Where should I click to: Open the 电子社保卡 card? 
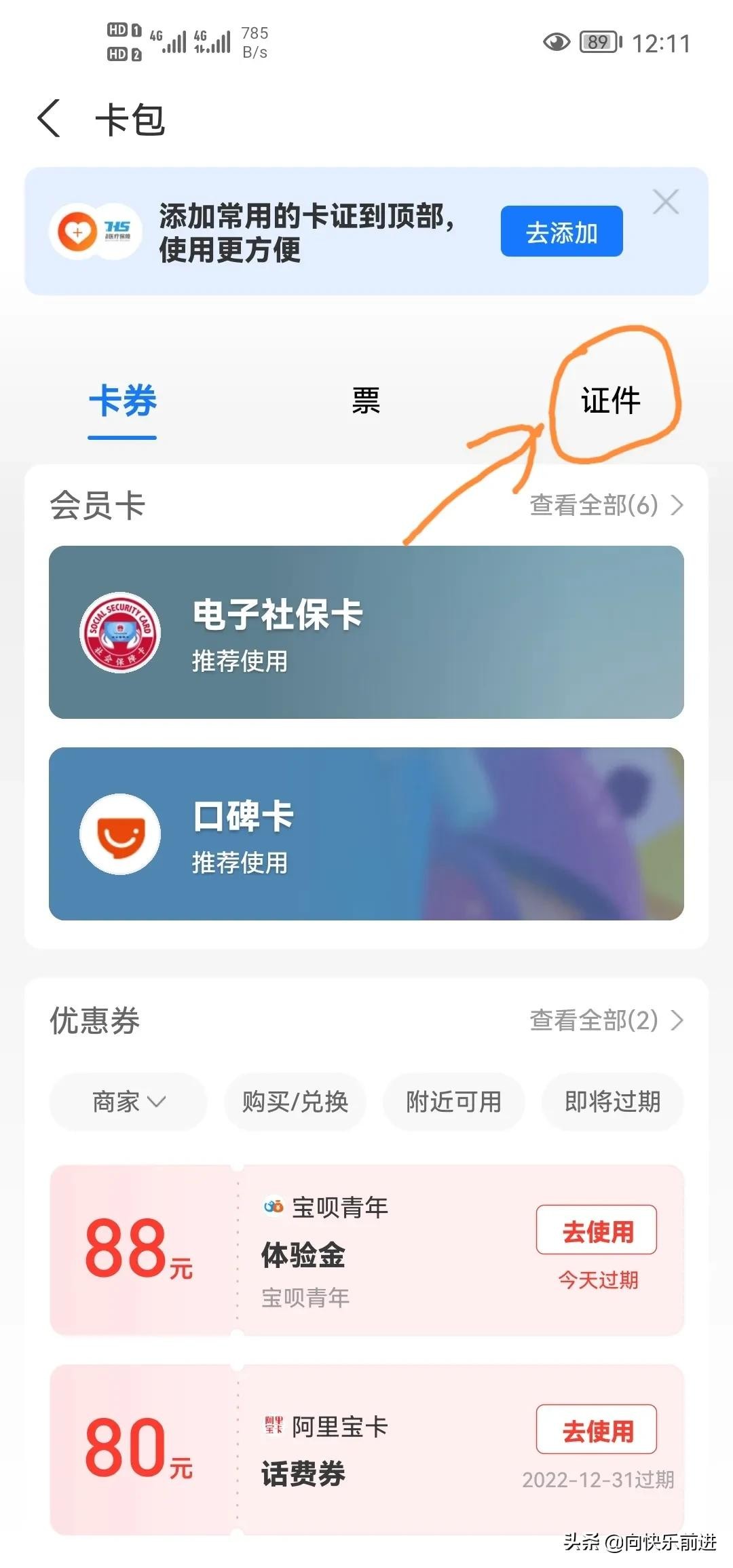point(366,632)
